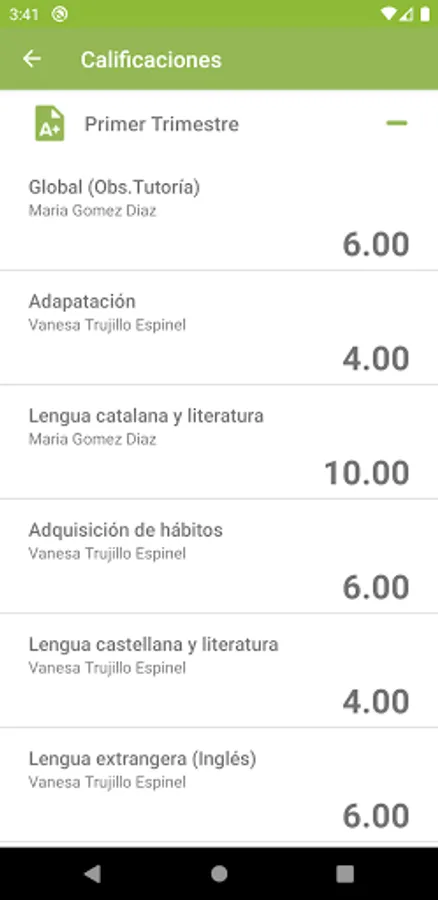The height and width of the screenshot is (900, 438).
Task: Open Lengua catalana y literatura grade
Action: coord(219,442)
